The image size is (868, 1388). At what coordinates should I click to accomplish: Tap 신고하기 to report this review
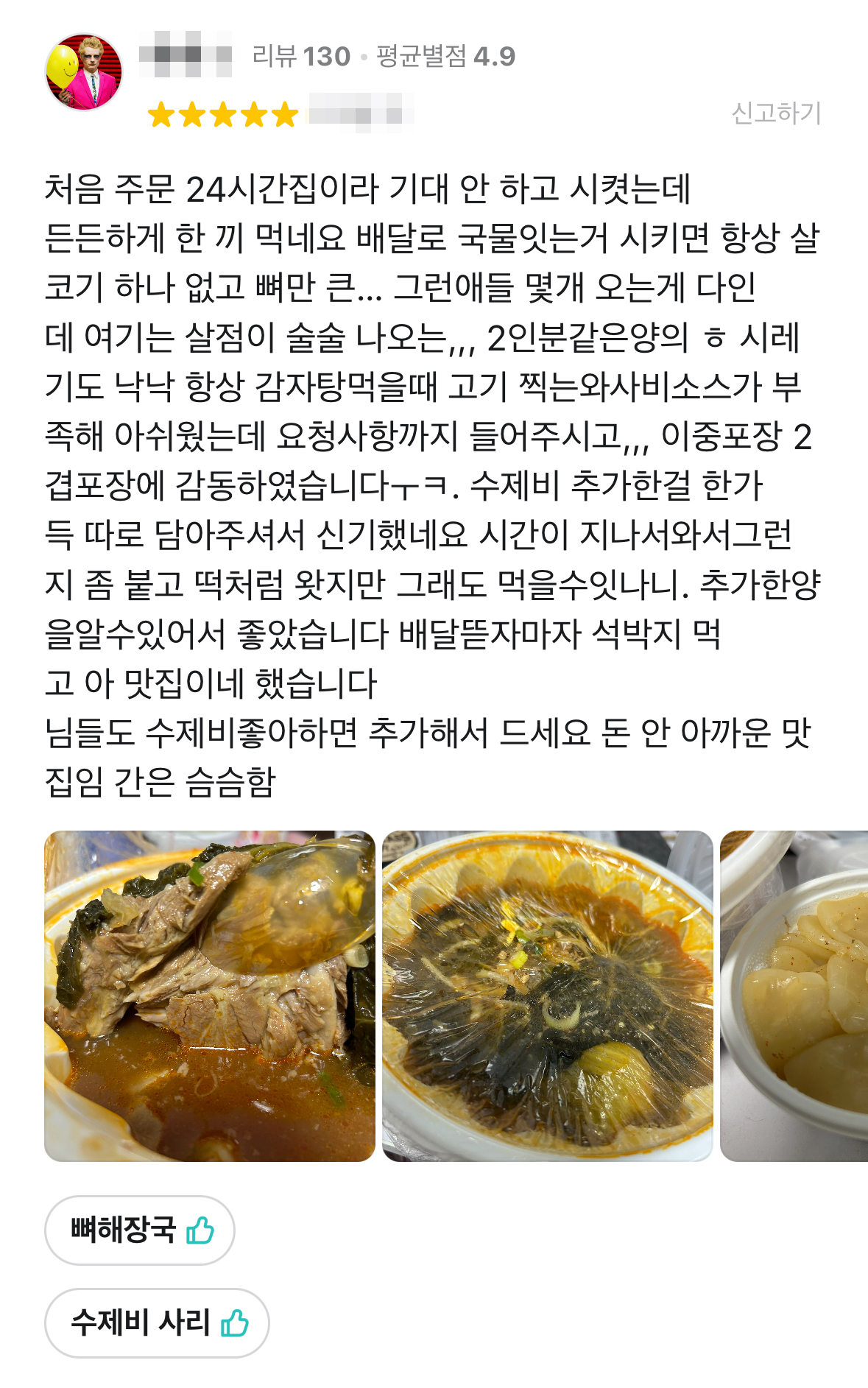point(776,113)
